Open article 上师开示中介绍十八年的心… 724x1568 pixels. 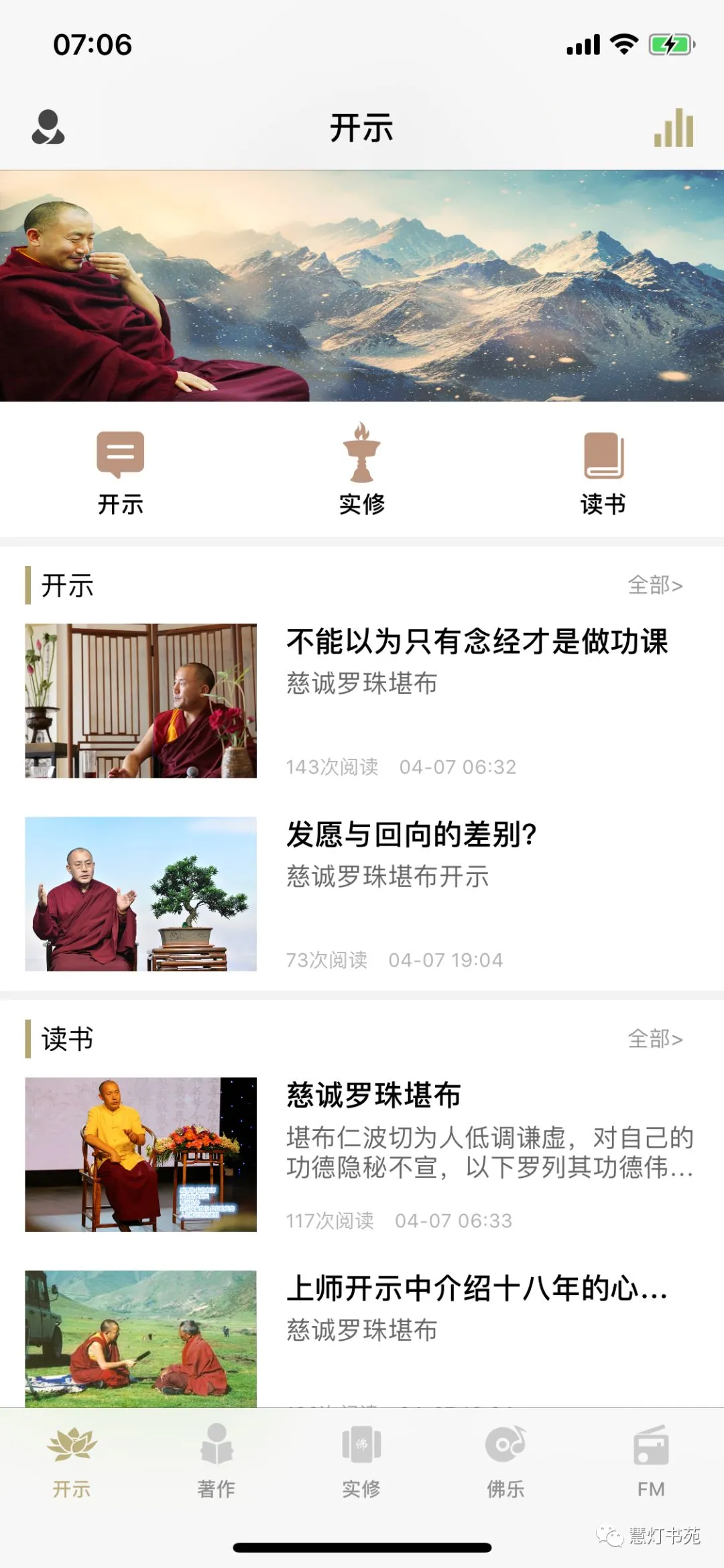(x=477, y=1288)
